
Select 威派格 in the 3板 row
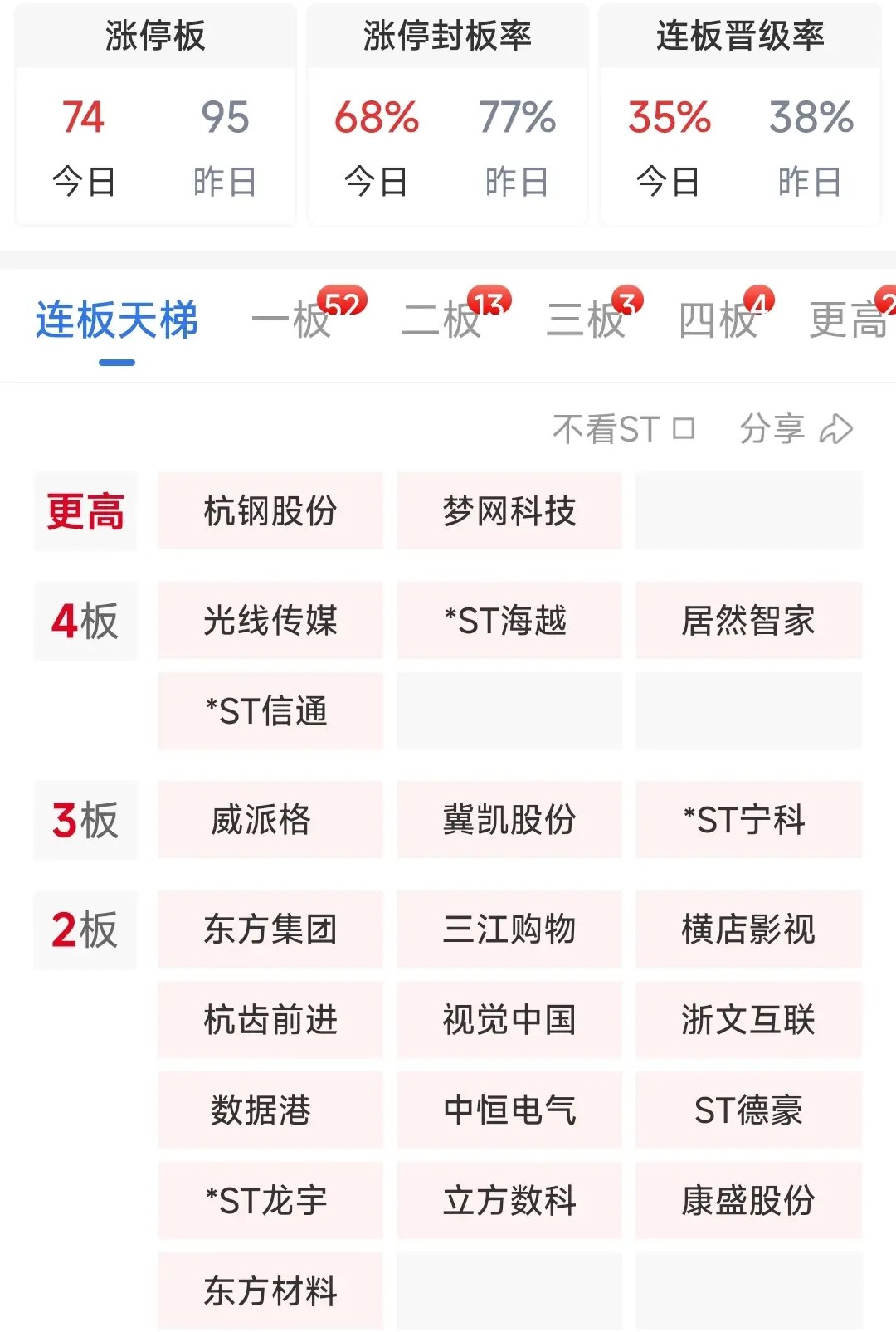[x=270, y=820]
